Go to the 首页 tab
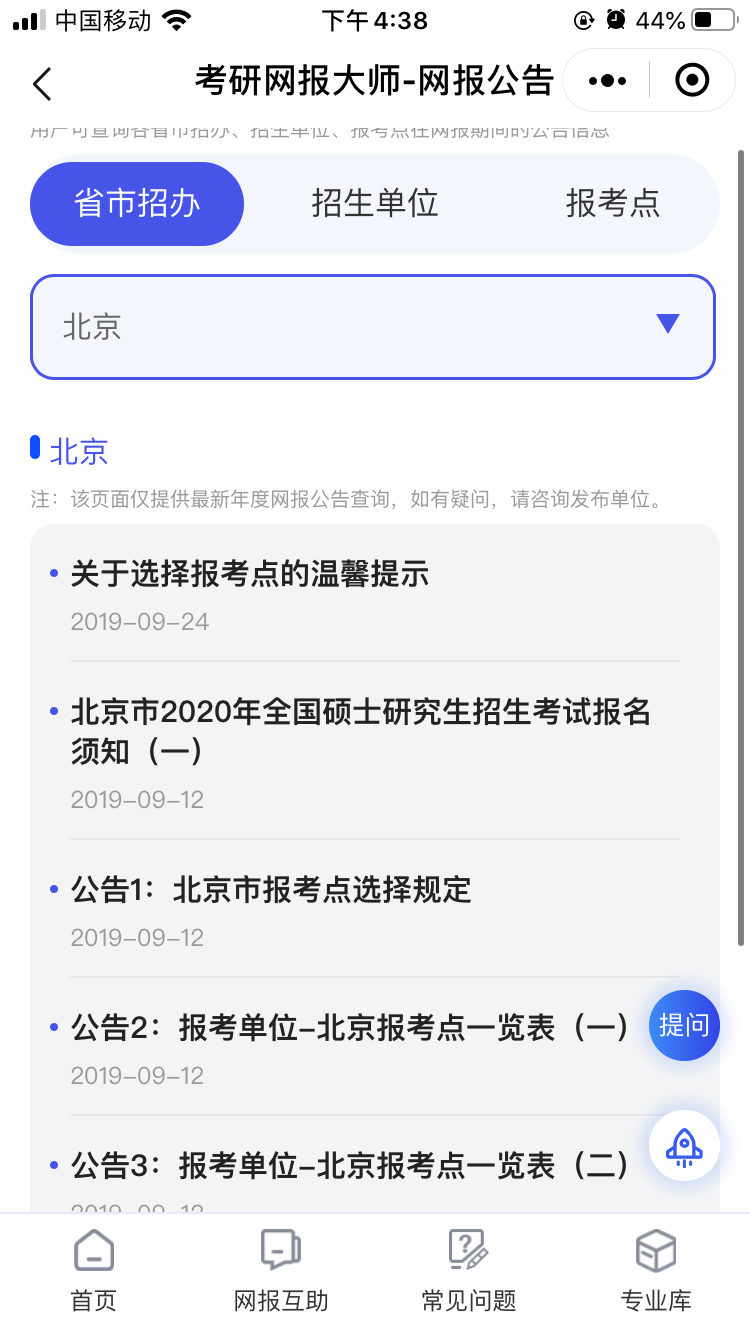The height and width of the screenshot is (1334, 750). pyautogui.click(x=93, y=1272)
